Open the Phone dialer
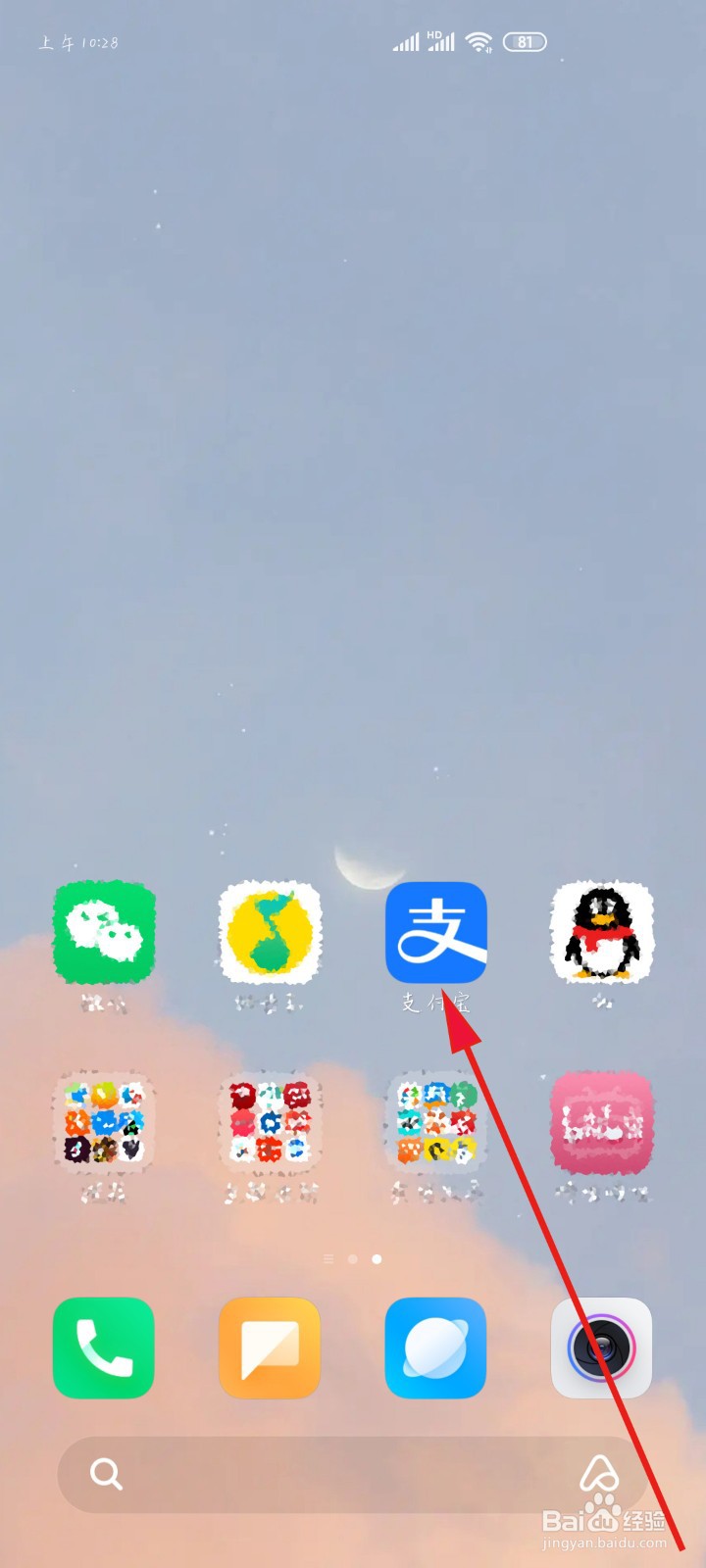This screenshot has height=1568, width=706. (104, 1347)
